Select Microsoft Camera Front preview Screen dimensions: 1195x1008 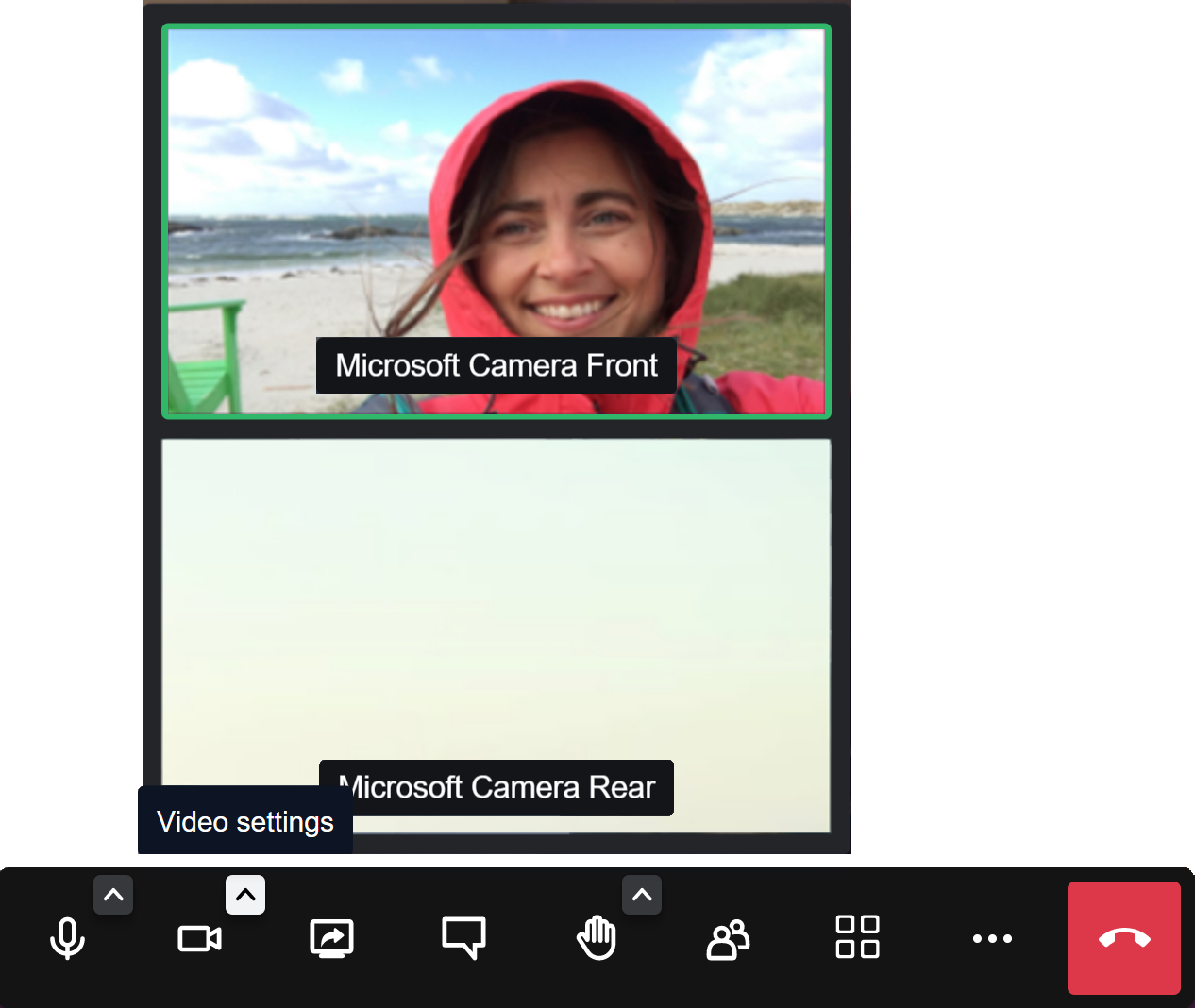497,221
